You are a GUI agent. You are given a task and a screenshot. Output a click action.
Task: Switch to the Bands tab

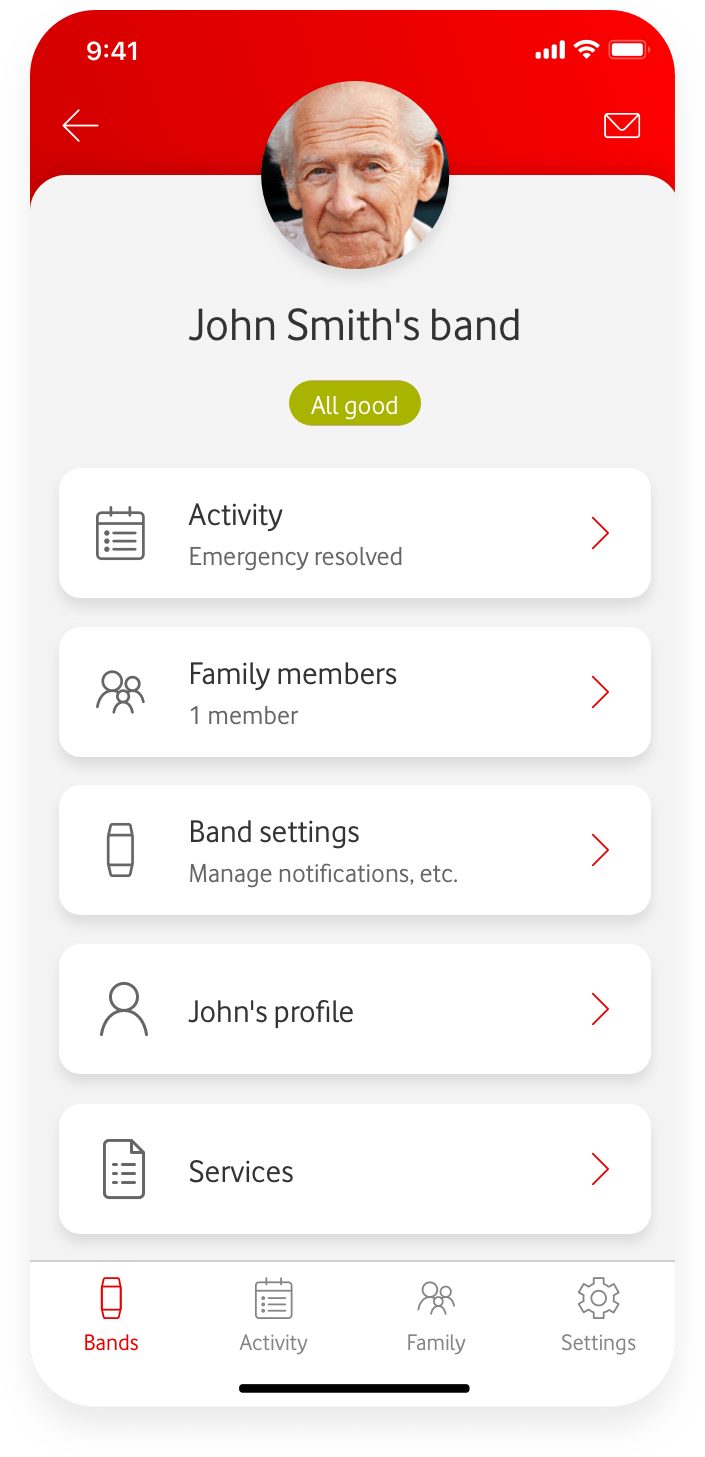[111, 1316]
